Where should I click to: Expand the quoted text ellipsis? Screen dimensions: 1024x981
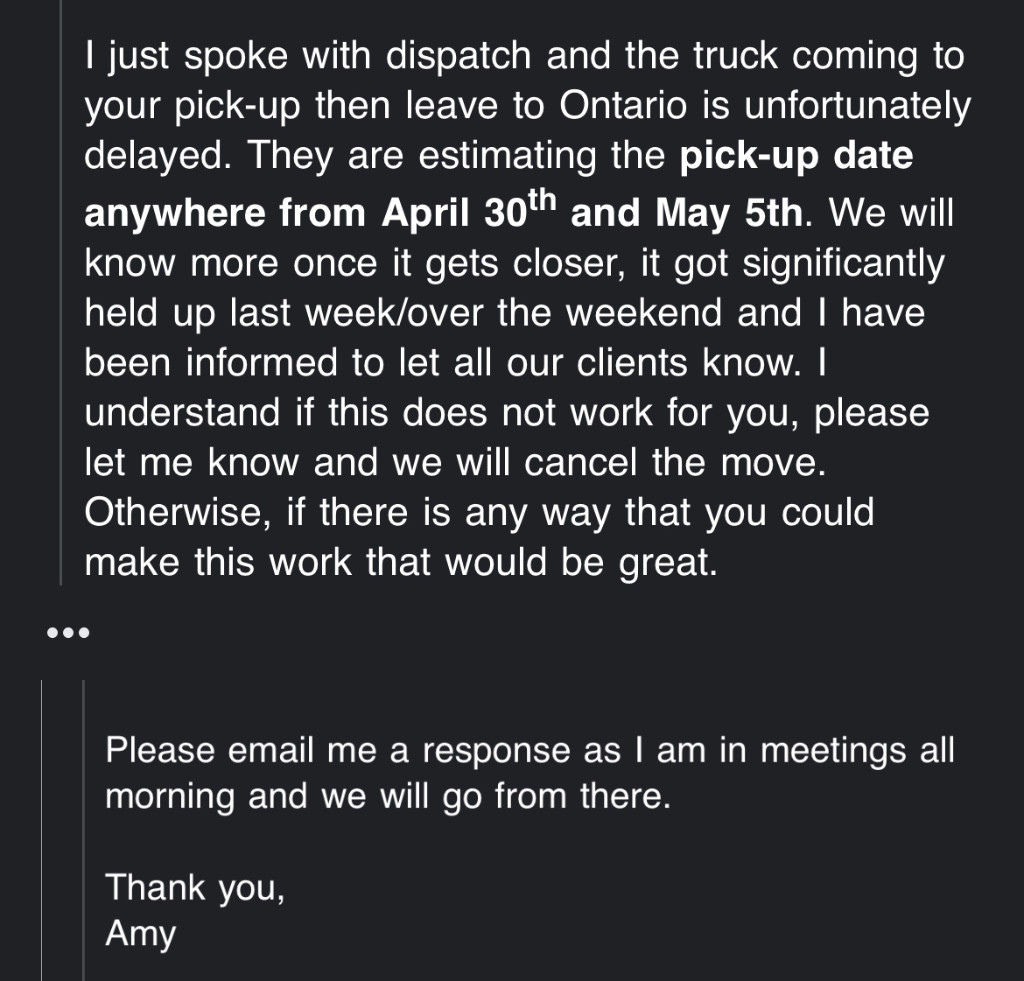coord(68,633)
